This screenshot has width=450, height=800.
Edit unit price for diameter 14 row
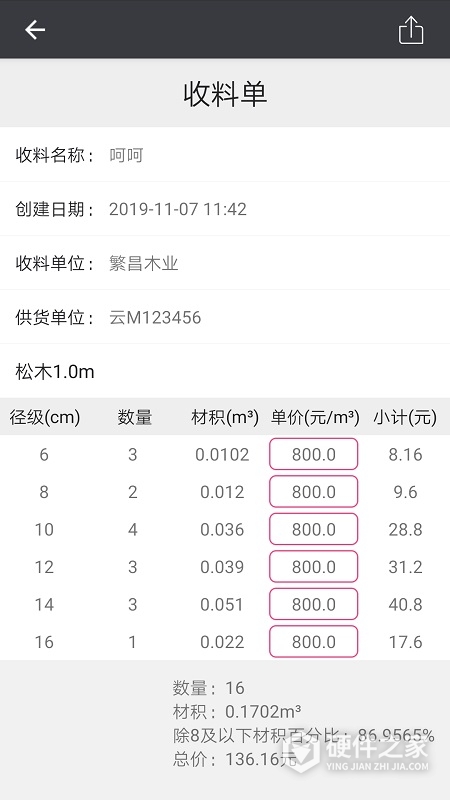314,604
